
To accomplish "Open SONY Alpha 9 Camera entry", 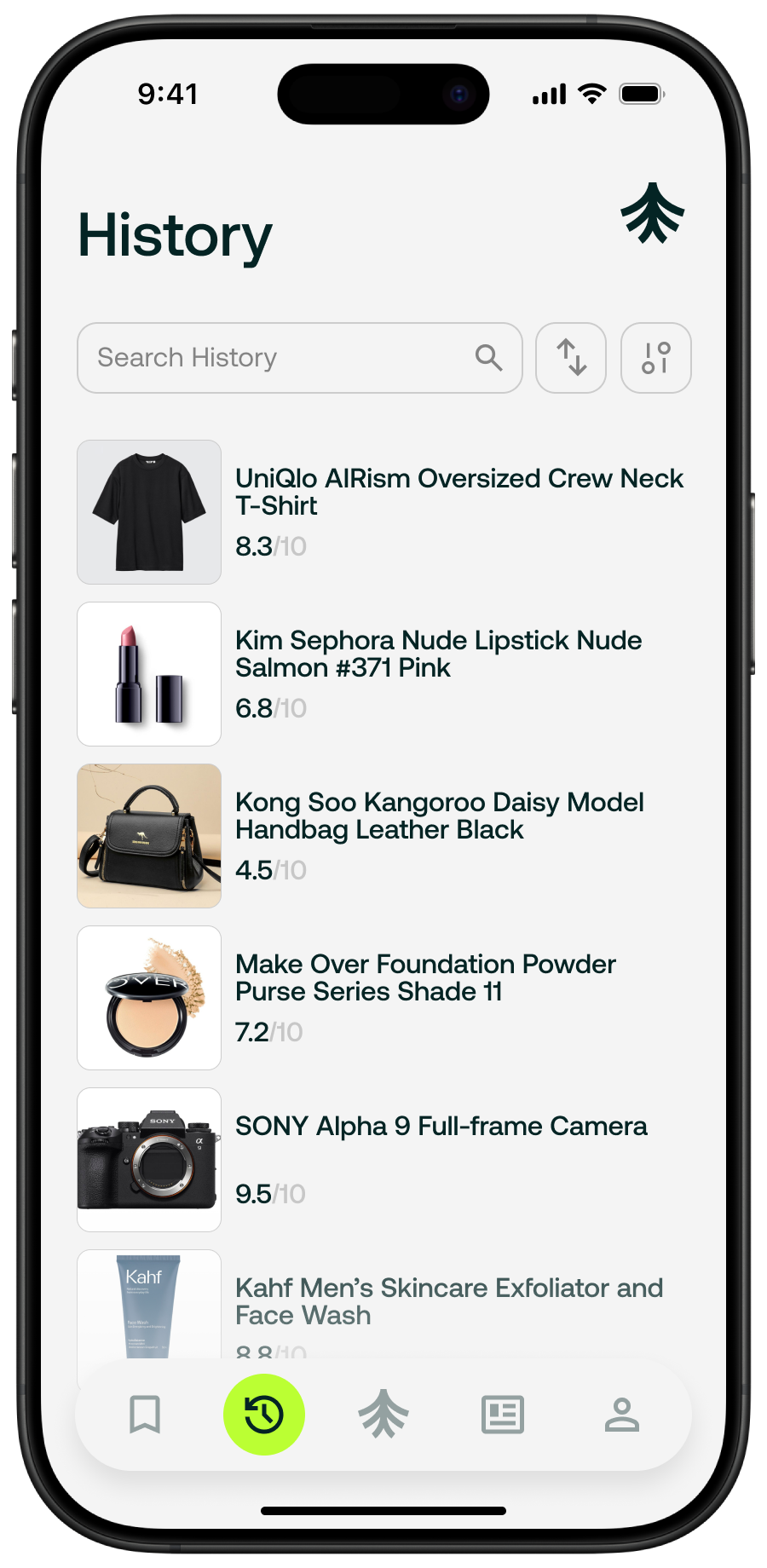I will pyautogui.click(x=383, y=1159).
